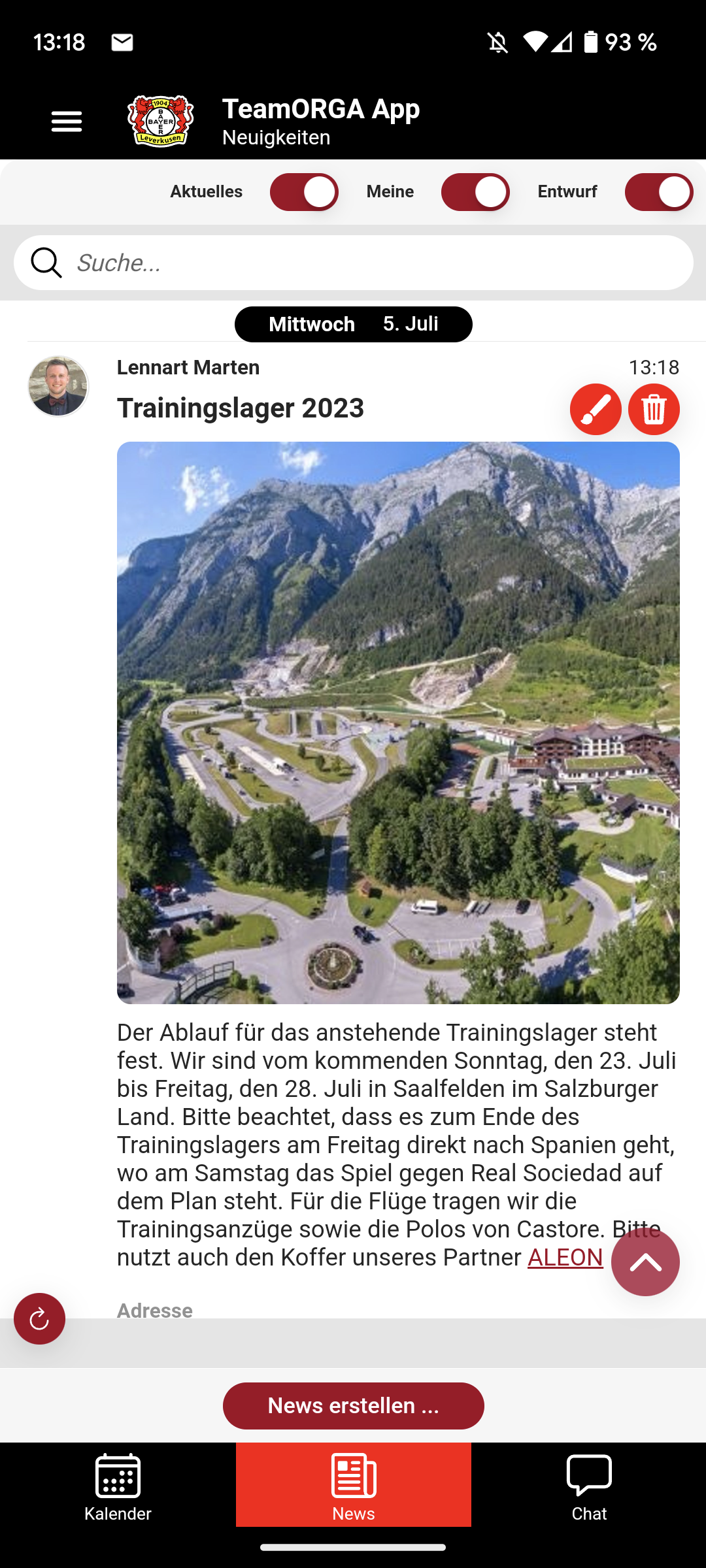
Task: Edit the Trainingslager 2023 post
Action: [x=596, y=410]
